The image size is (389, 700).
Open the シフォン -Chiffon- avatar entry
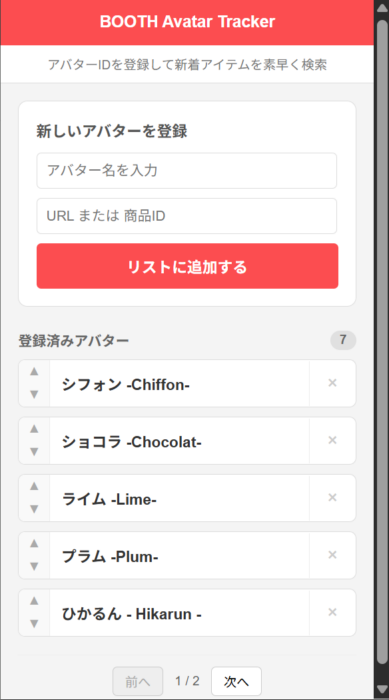[179, 383]
